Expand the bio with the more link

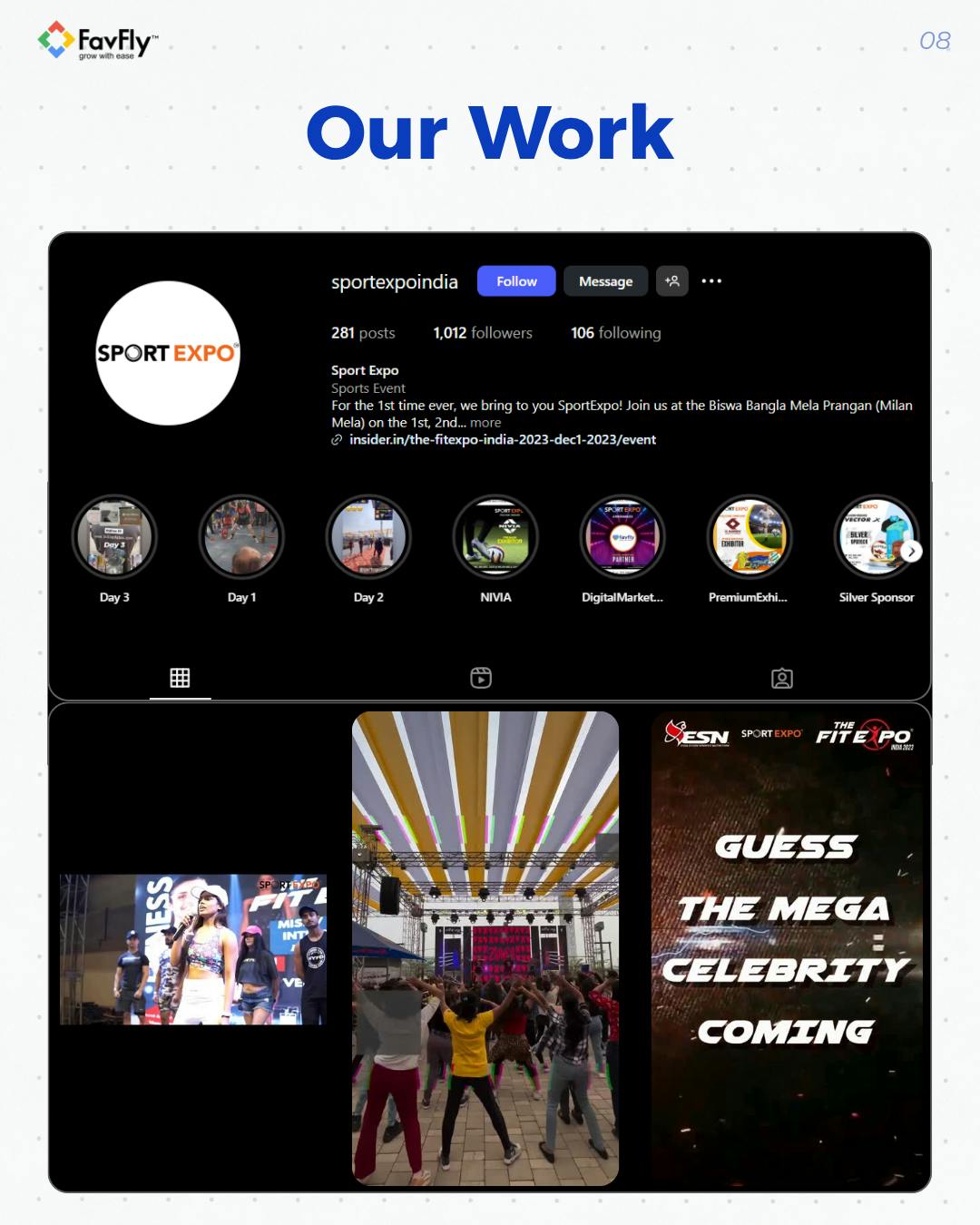coord(486,423)
